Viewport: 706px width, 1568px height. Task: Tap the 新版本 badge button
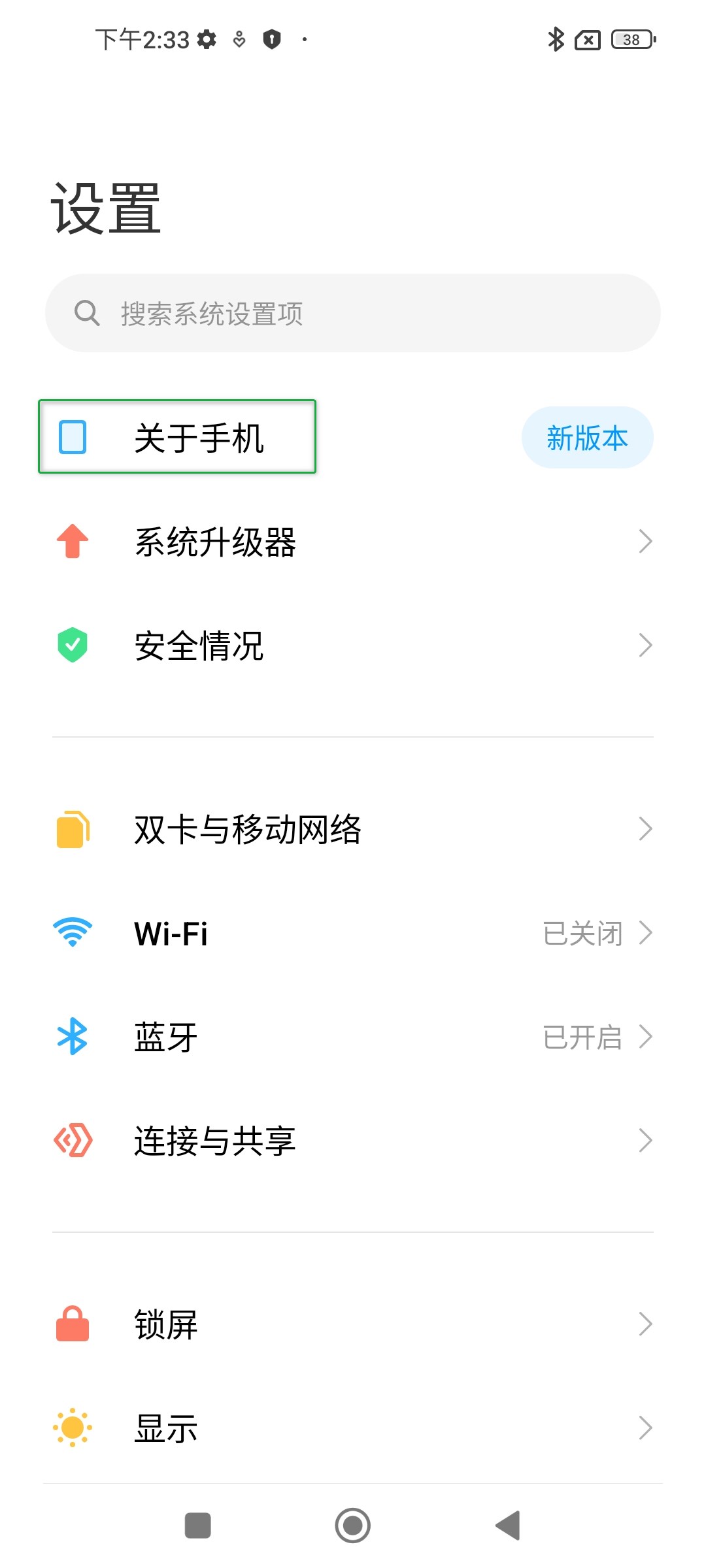pyautogui.click(x=586, y=436)
